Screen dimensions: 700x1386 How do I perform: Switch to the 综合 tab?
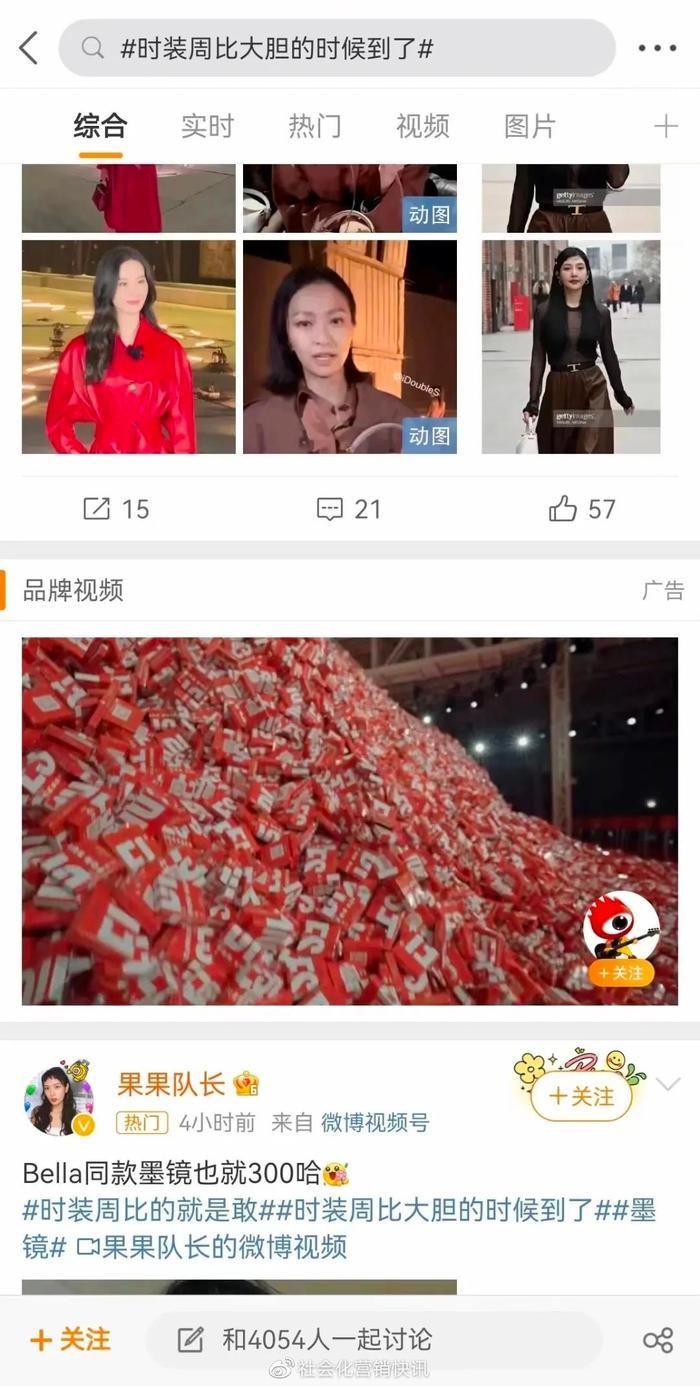click(100, 126)
